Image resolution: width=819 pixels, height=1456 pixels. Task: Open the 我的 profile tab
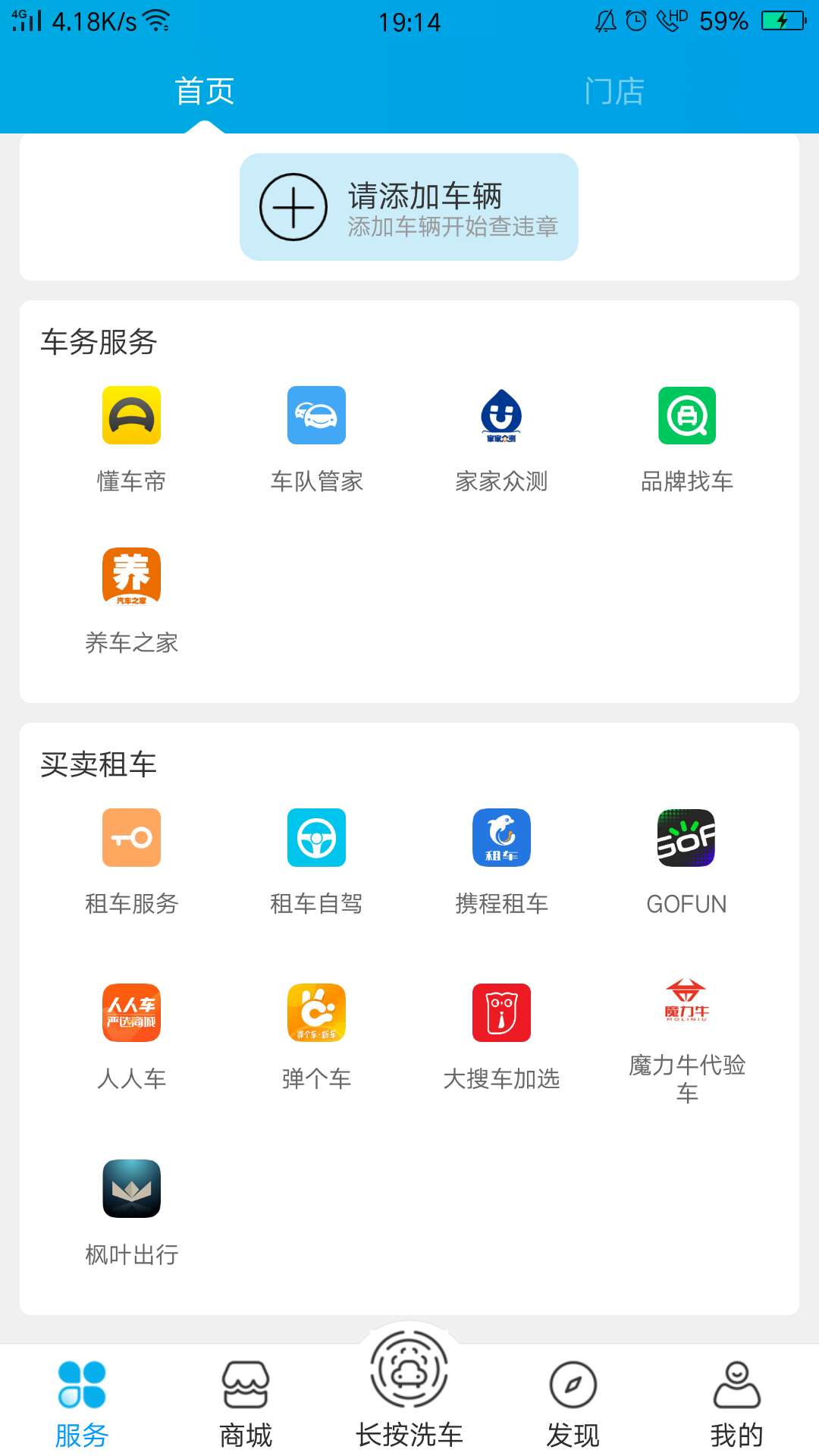pos(736,1403)
